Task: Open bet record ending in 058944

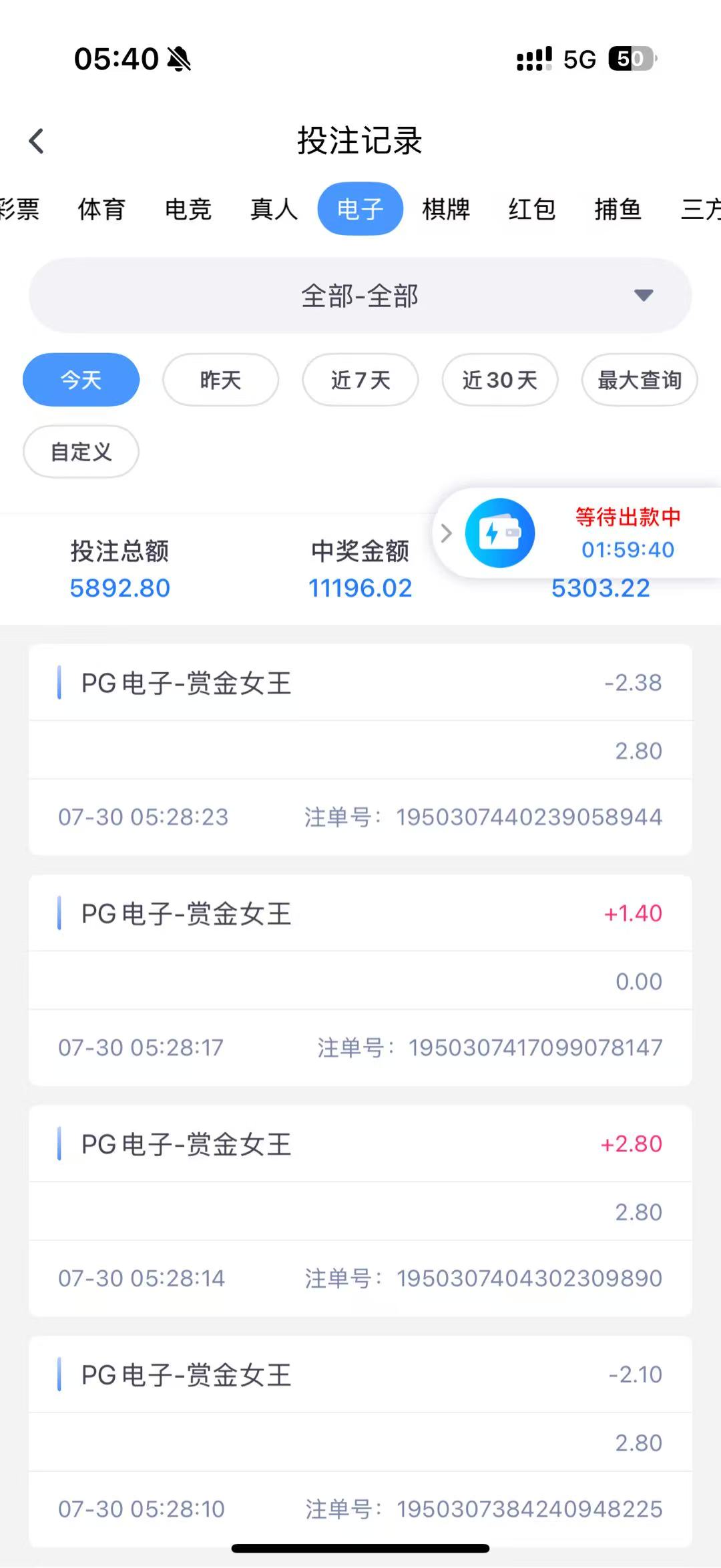Action: tap(360, 749)
